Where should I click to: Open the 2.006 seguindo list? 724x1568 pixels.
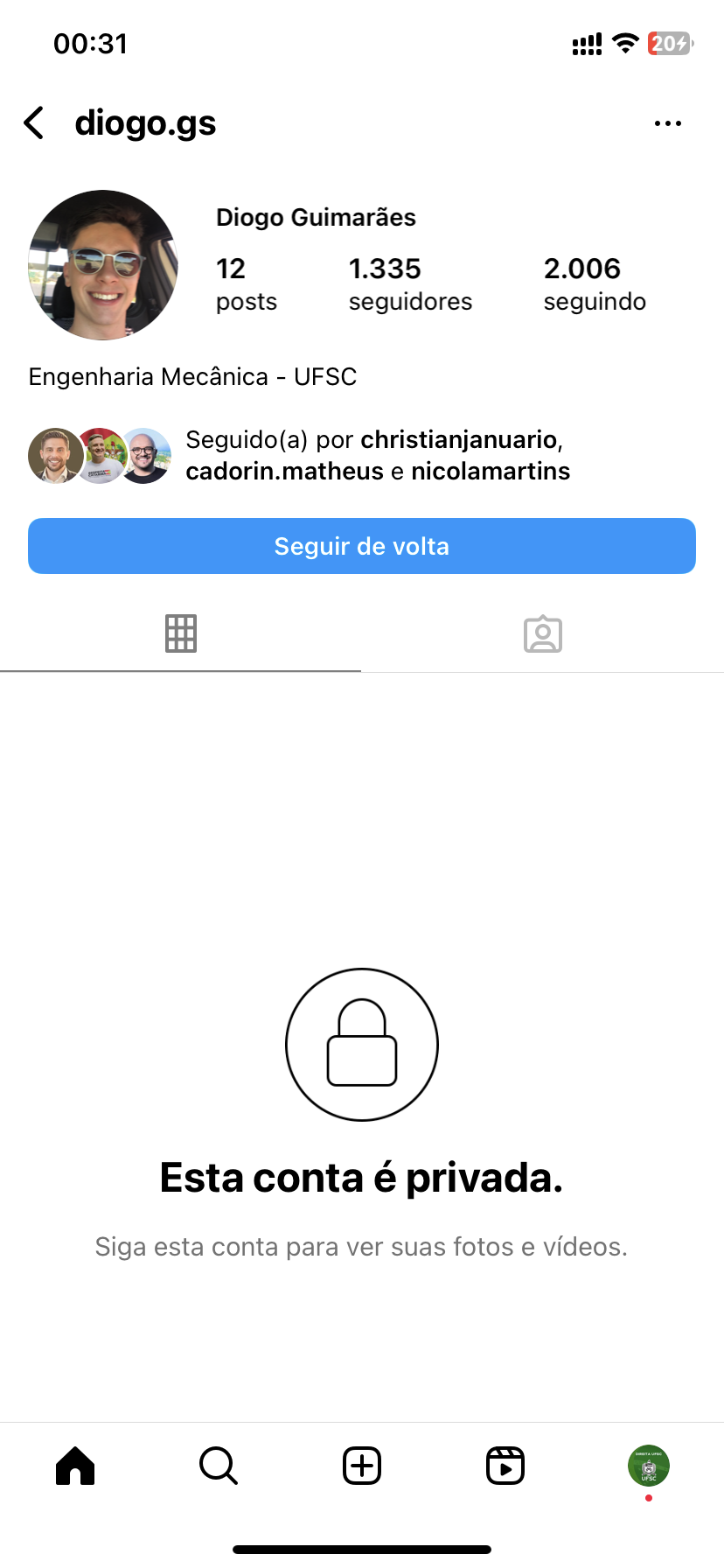[595, 283]
